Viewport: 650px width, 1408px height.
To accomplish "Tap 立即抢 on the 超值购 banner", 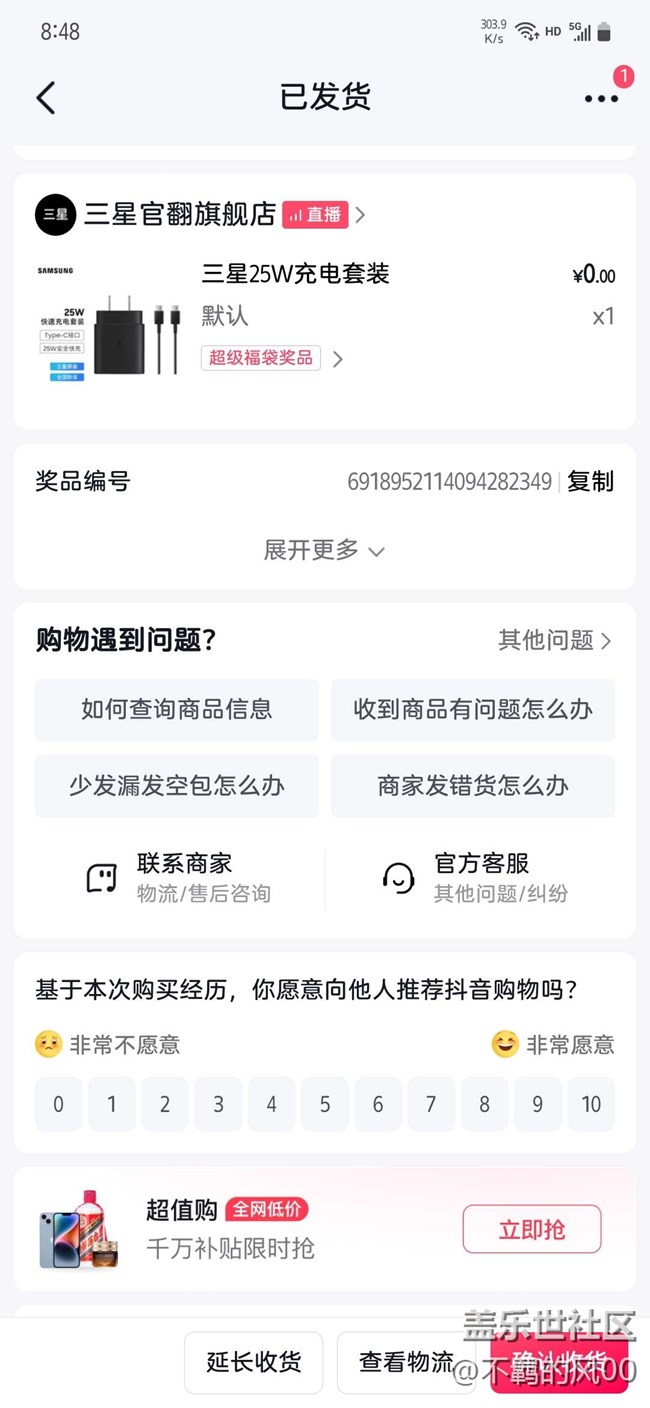I will (x=532, y=1229).
